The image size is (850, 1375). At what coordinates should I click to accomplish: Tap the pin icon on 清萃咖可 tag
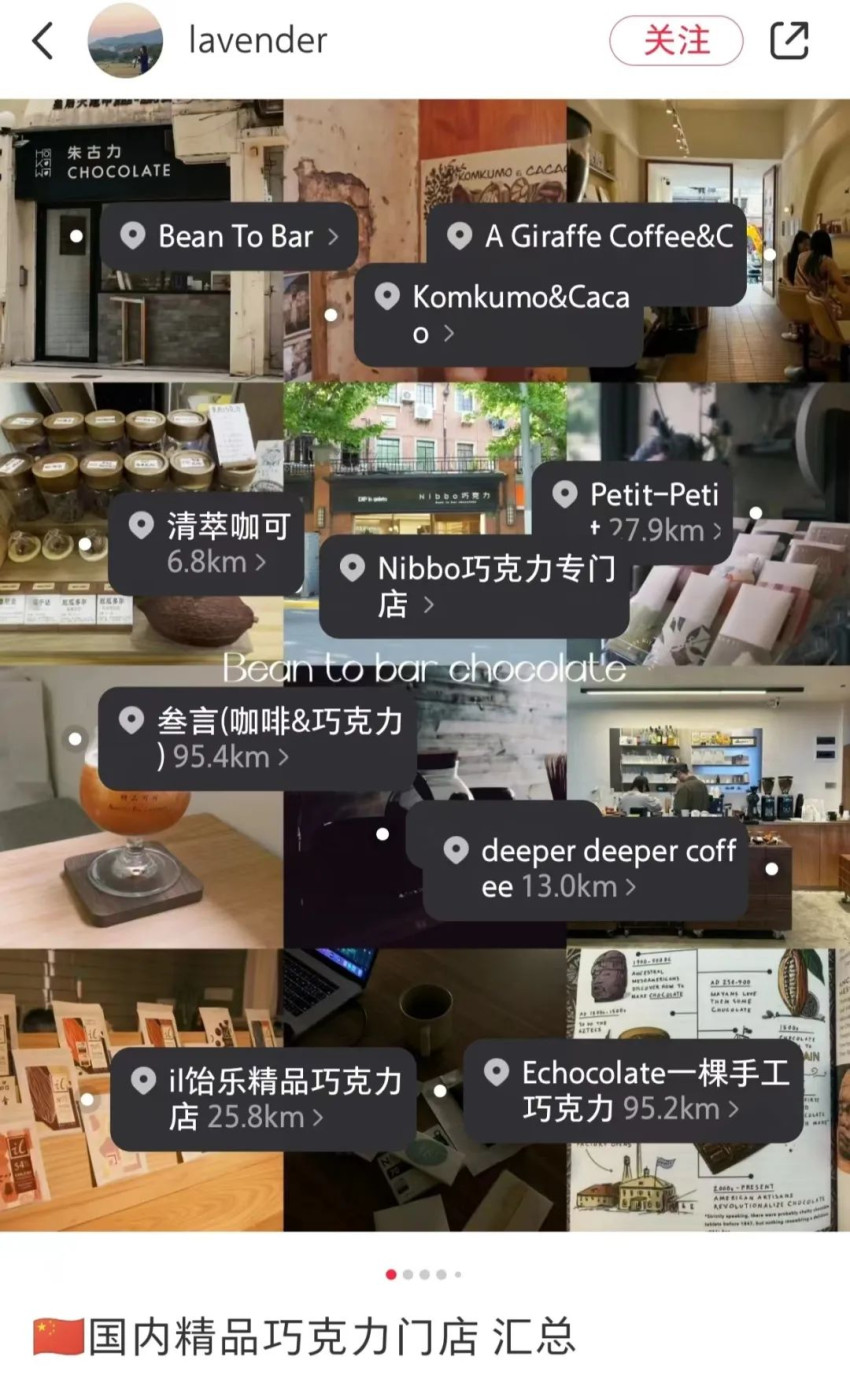click(143, 525)
